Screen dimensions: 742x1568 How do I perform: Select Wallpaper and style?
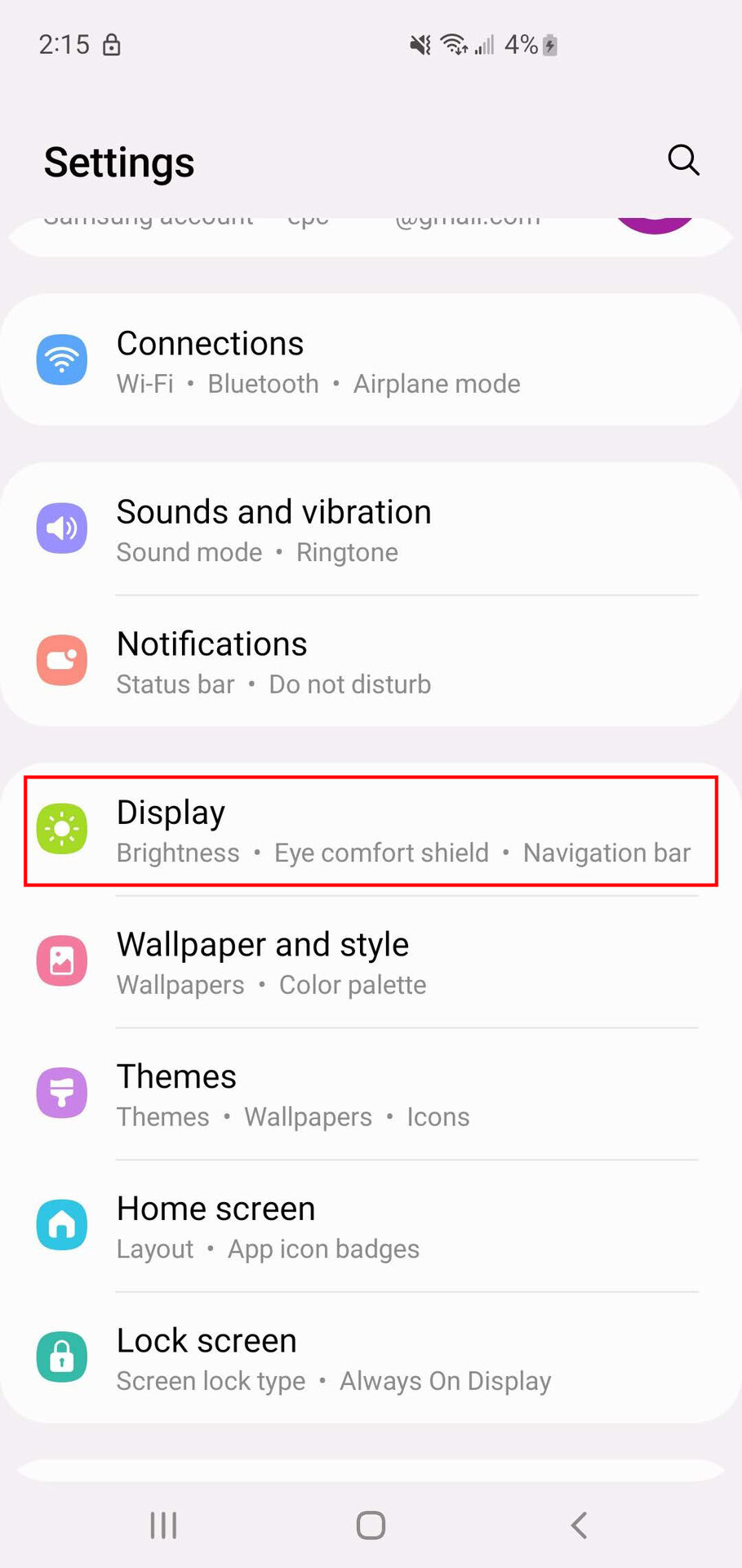click(371, 963)
